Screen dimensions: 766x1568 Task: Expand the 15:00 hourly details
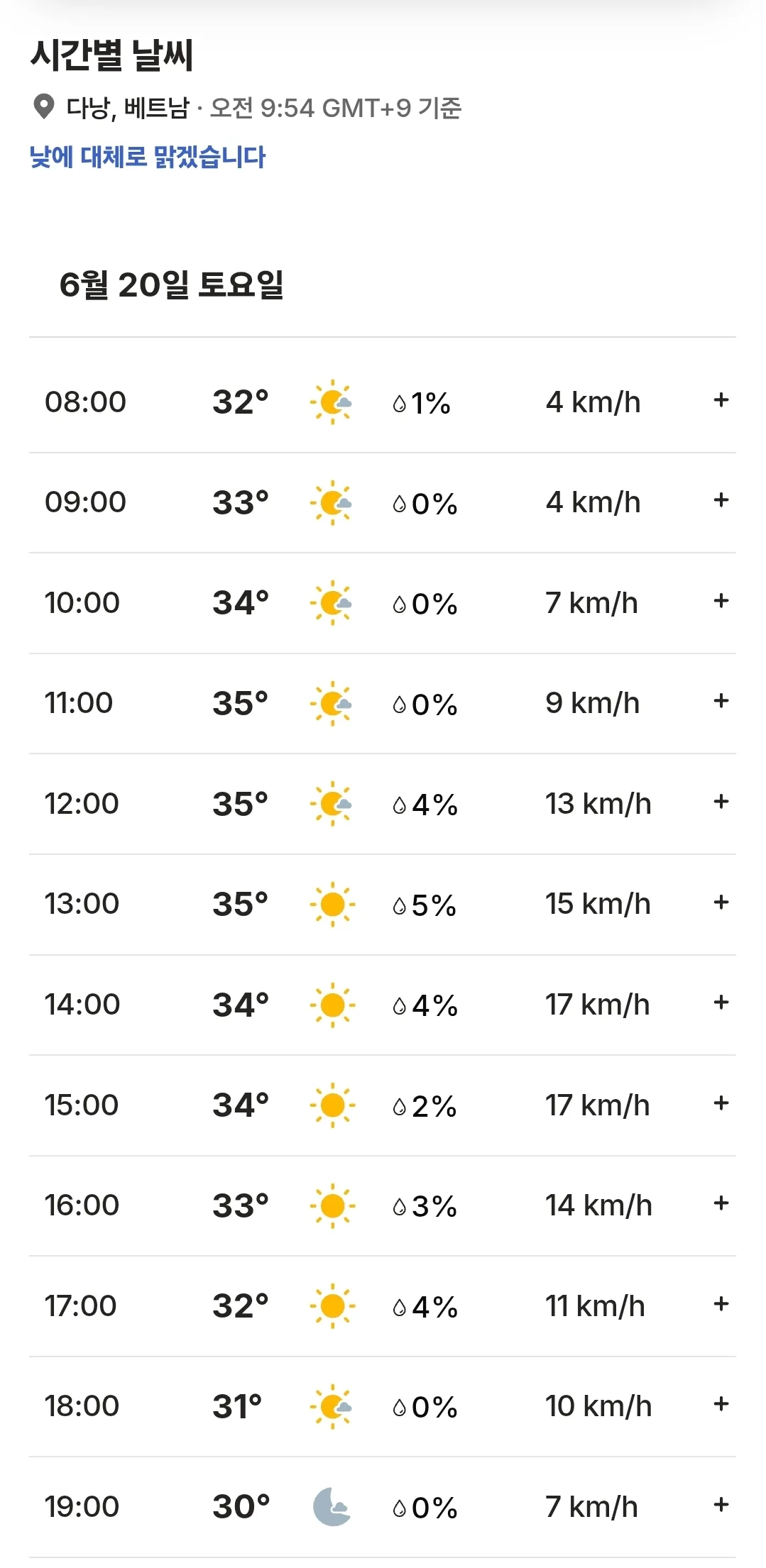click(x=721, y=1103)
